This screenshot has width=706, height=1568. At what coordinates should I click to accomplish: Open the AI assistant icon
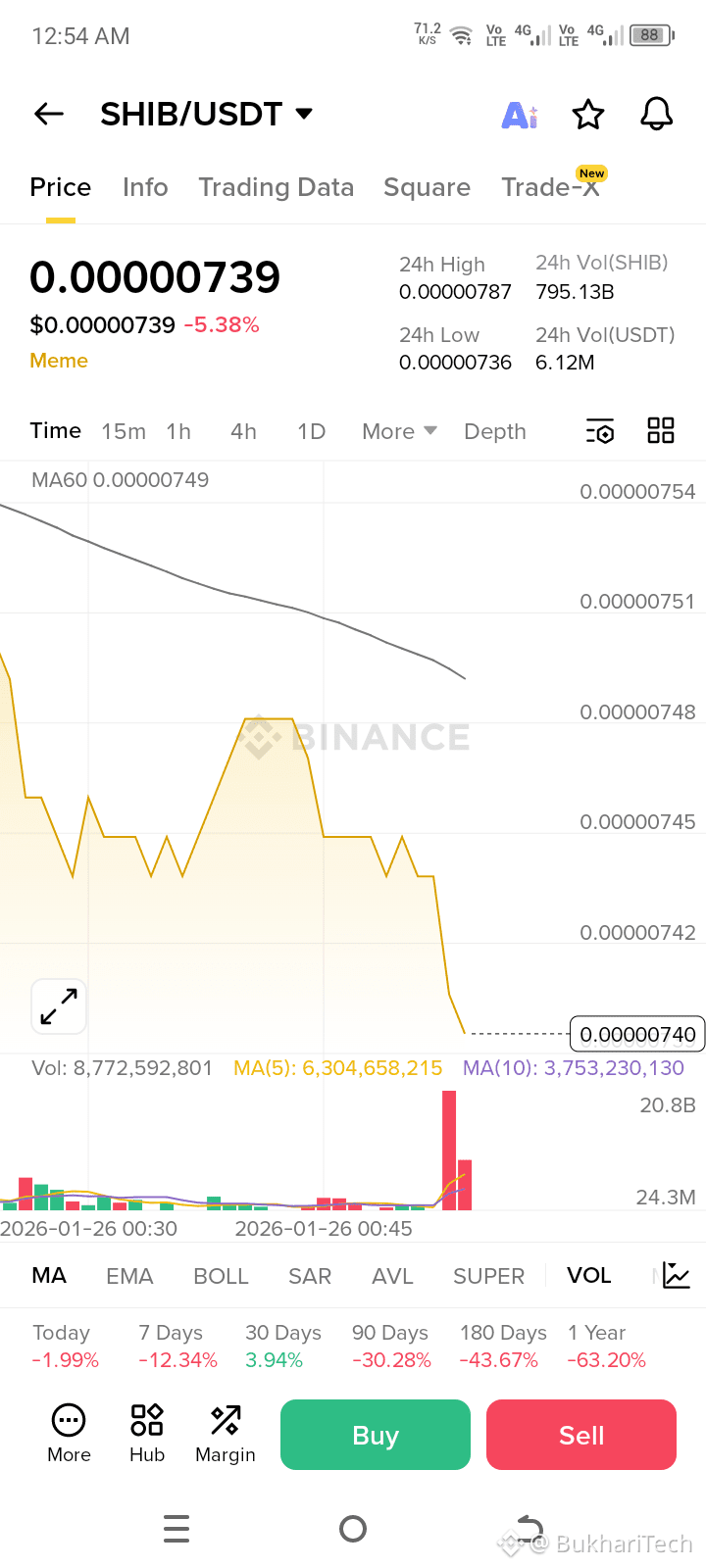tap(519, 116)
